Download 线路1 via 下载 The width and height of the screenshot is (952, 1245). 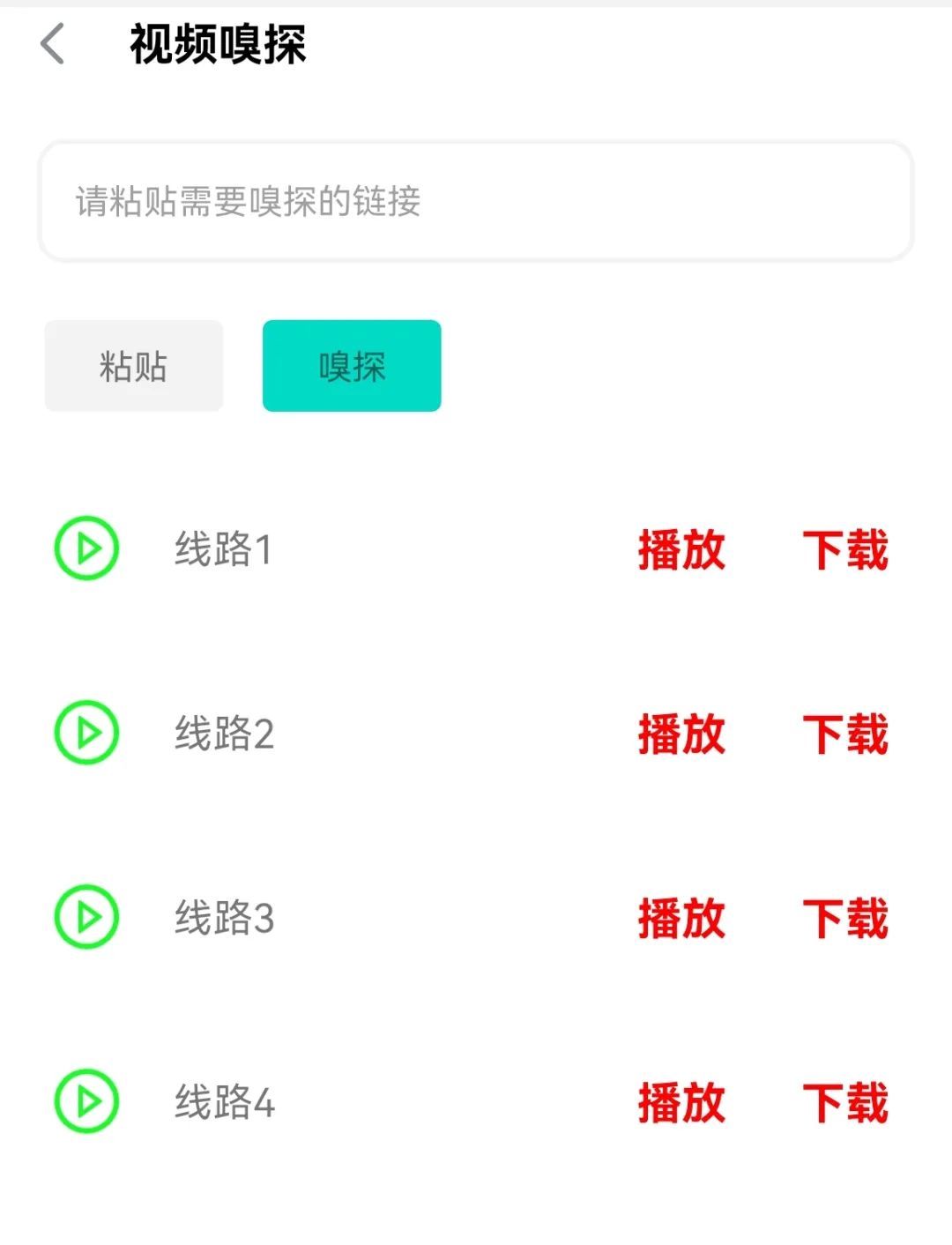click(x=844, y=550)
